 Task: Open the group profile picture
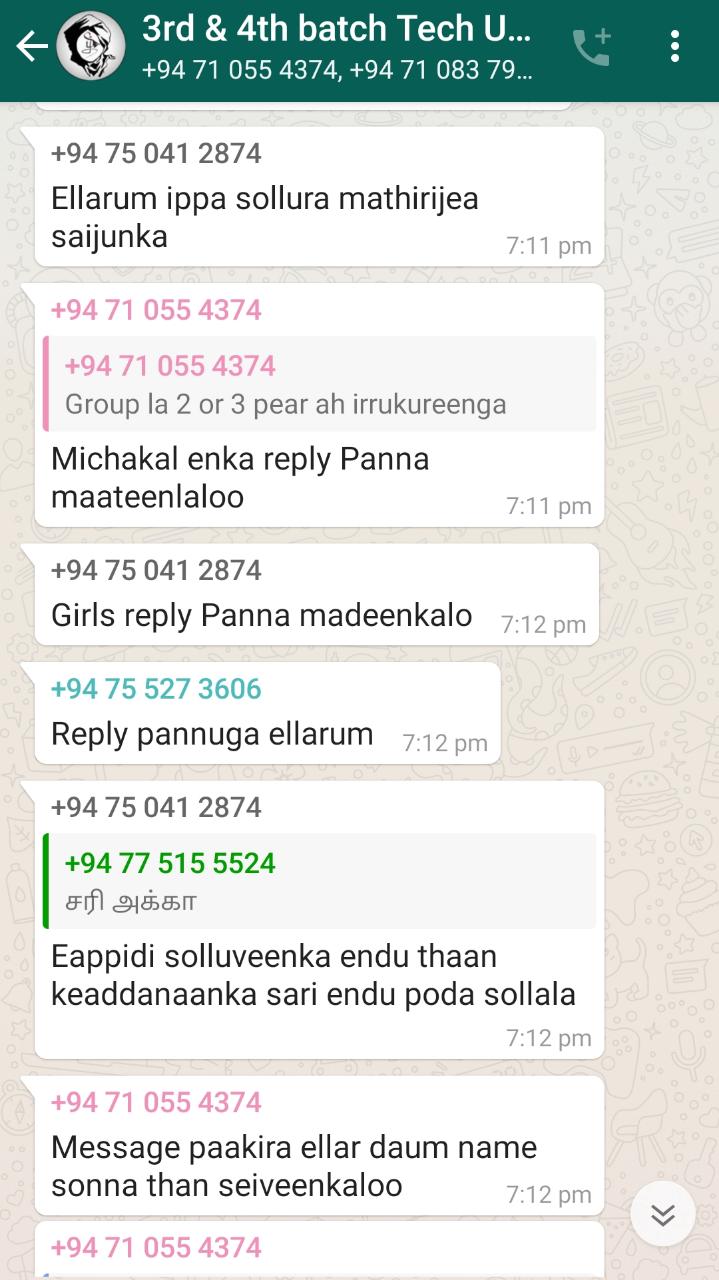click(91, 47)
